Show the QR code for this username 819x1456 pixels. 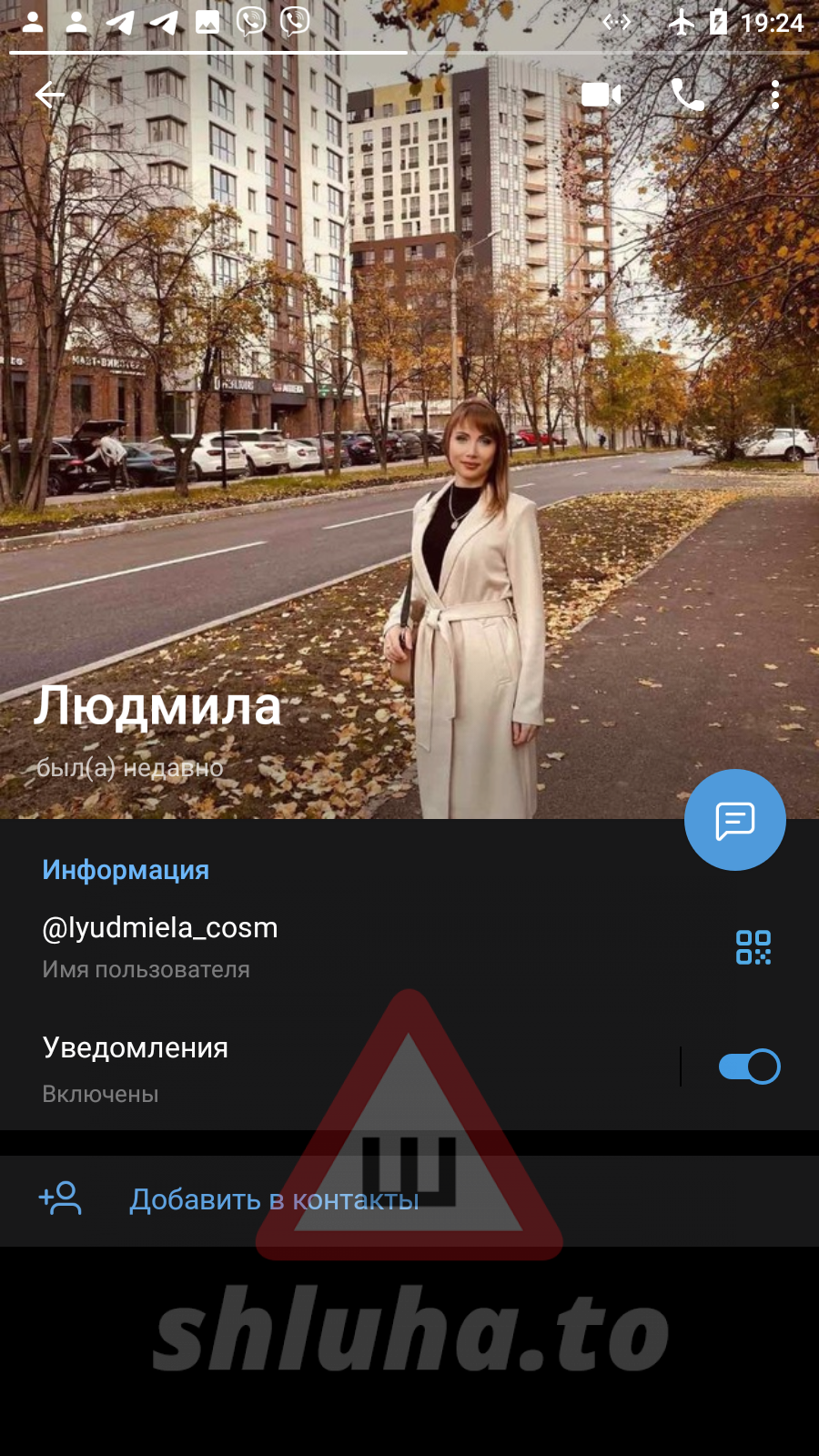(753, 947)
